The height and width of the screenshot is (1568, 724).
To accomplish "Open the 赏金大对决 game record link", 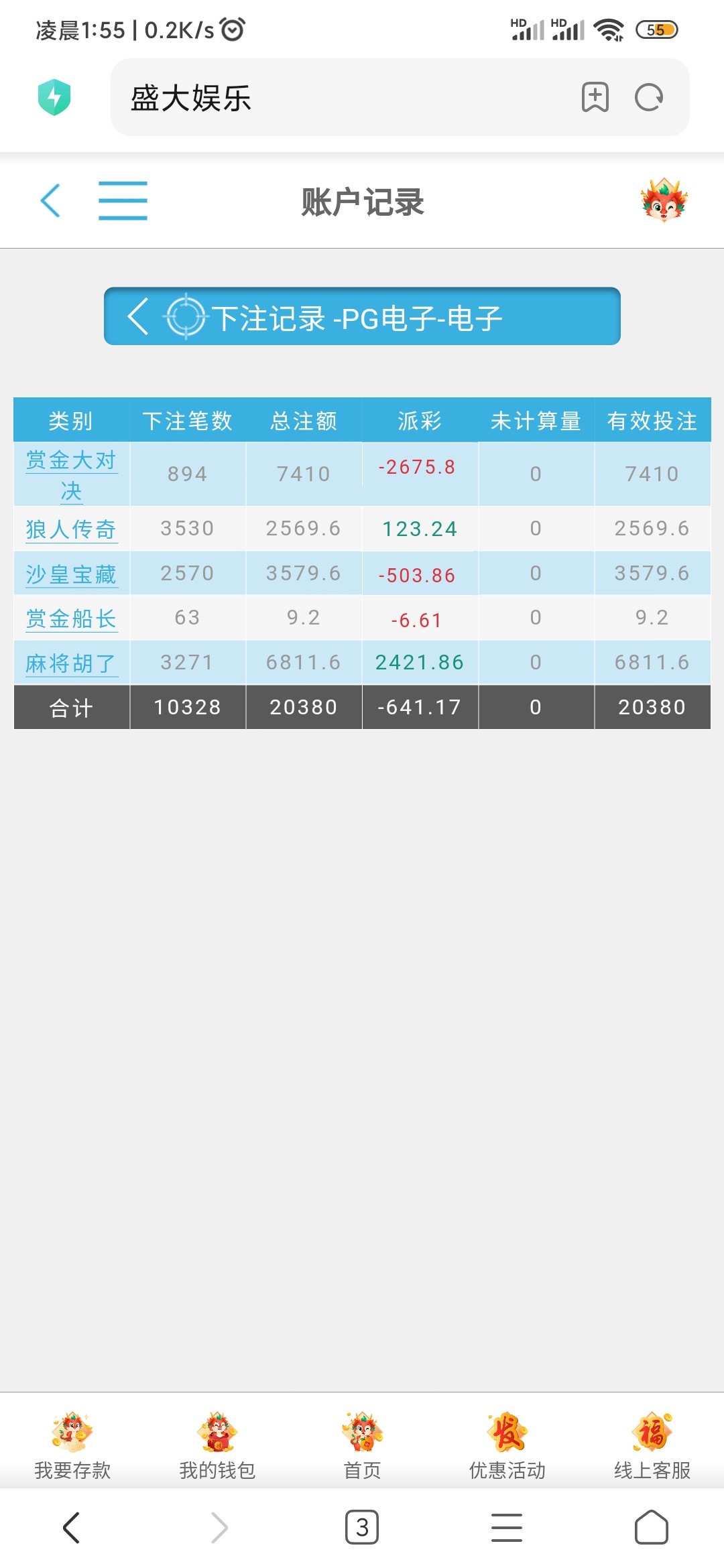I will point(71,473).
